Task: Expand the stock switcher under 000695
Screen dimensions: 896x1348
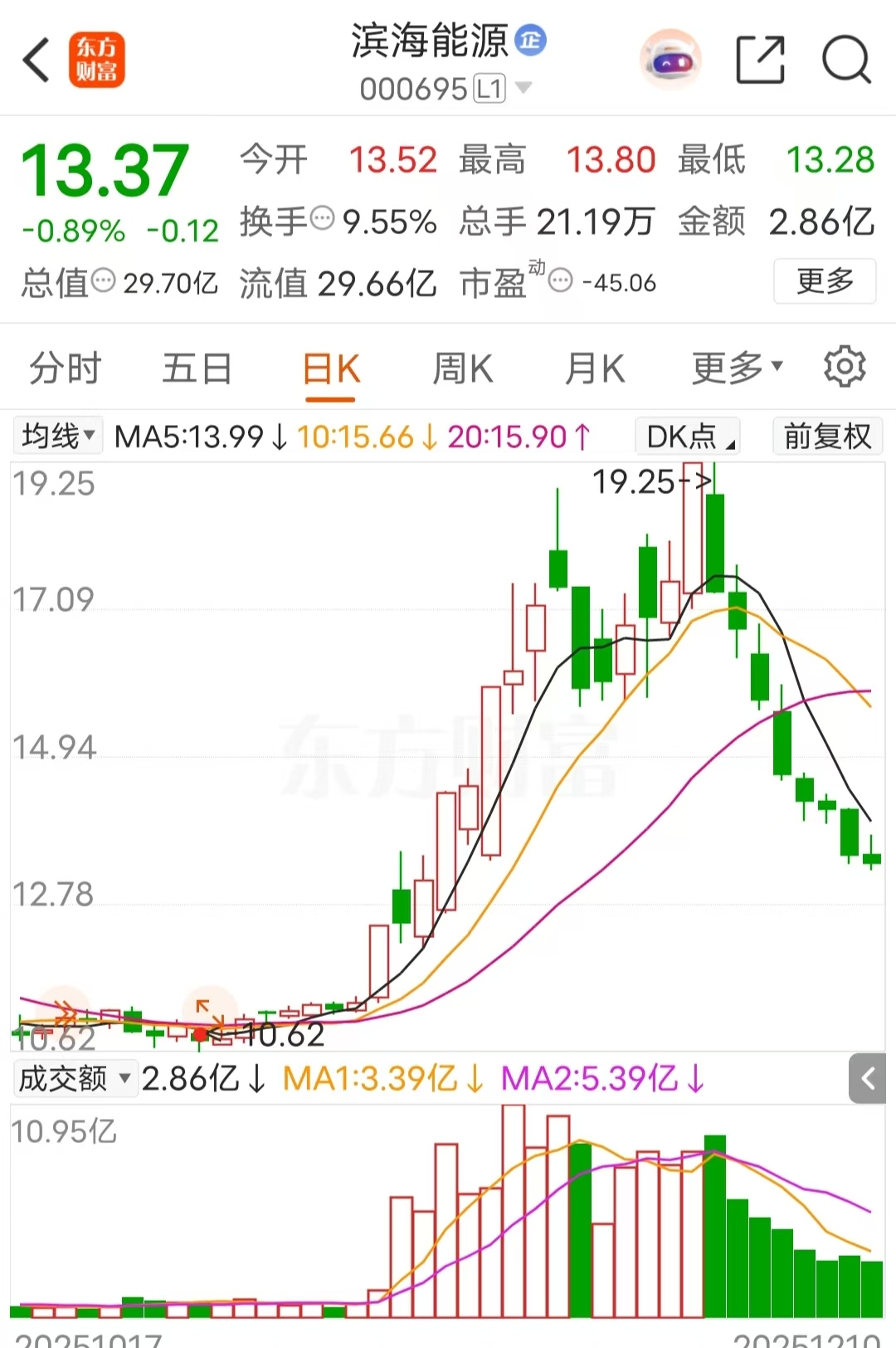Action: tap(523, 87)
